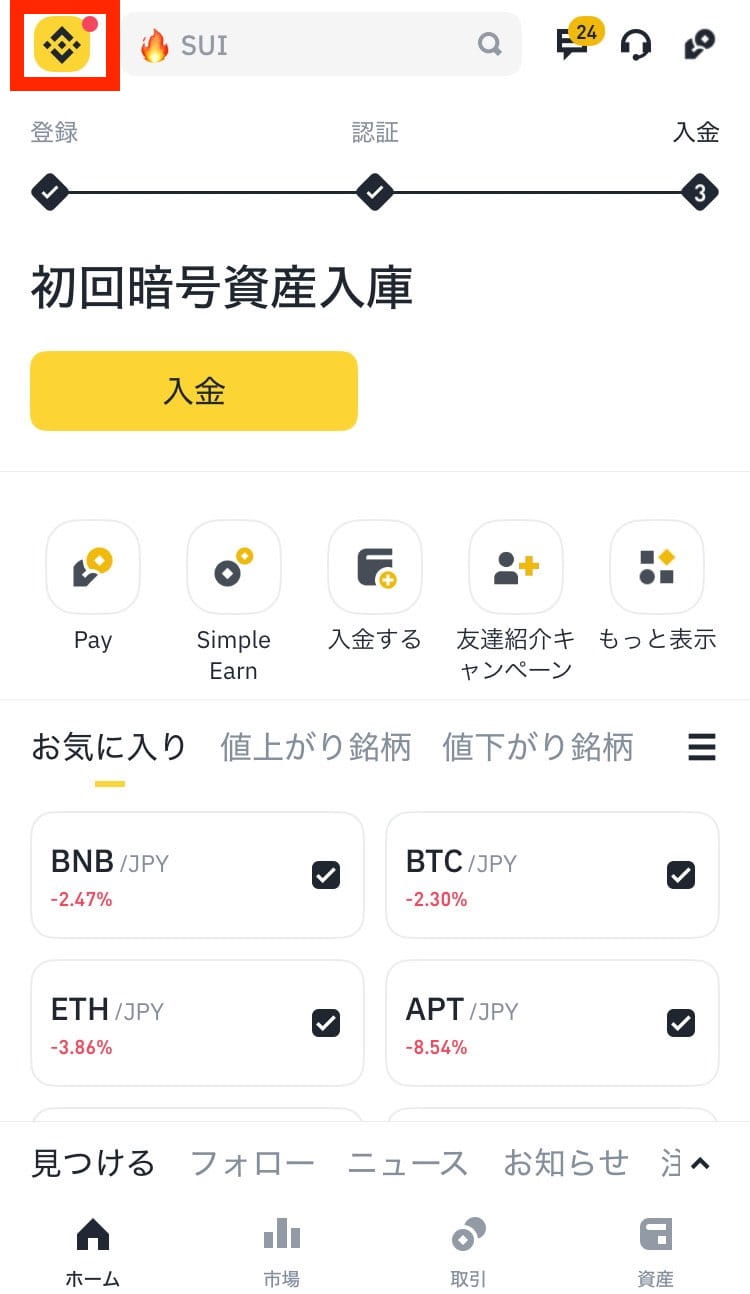
Task: Open the Pay shortcut
Action: tap(93, 587)
